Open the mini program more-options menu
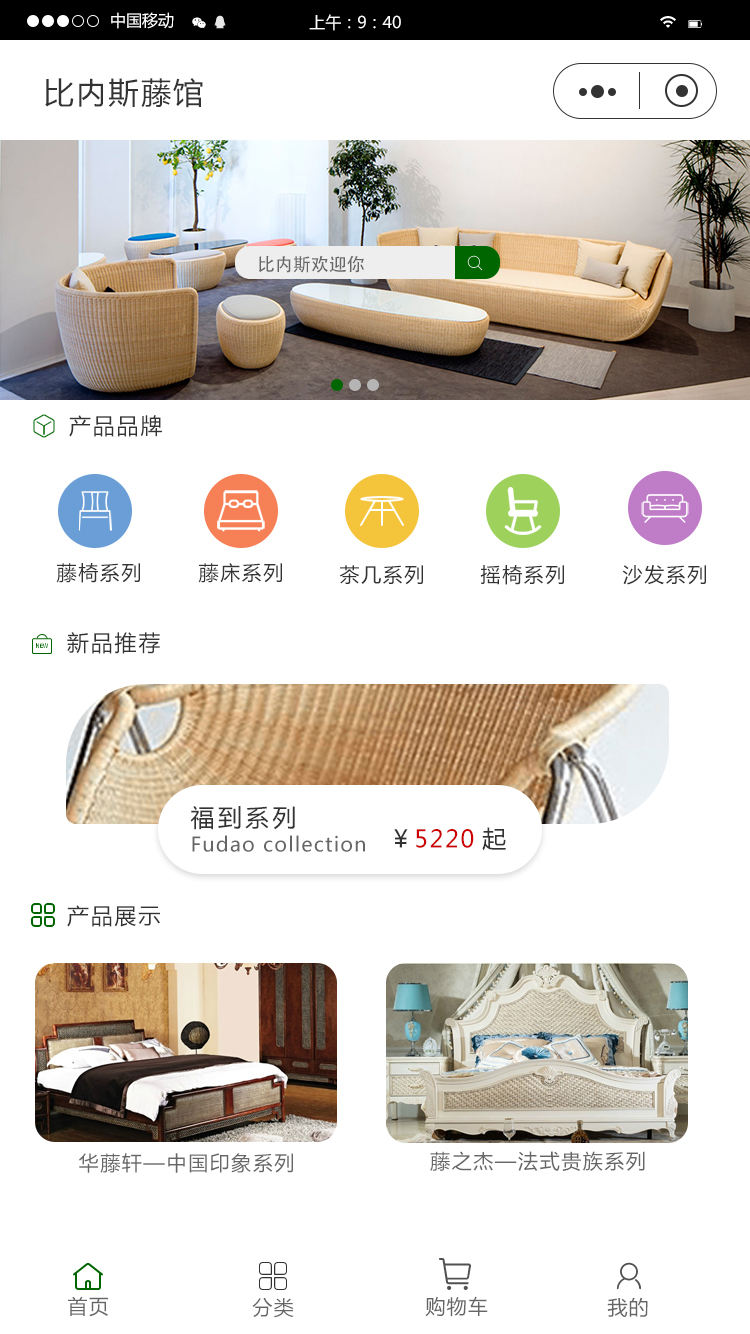This screenshot has width=750, height=1334. pos(597,91)
